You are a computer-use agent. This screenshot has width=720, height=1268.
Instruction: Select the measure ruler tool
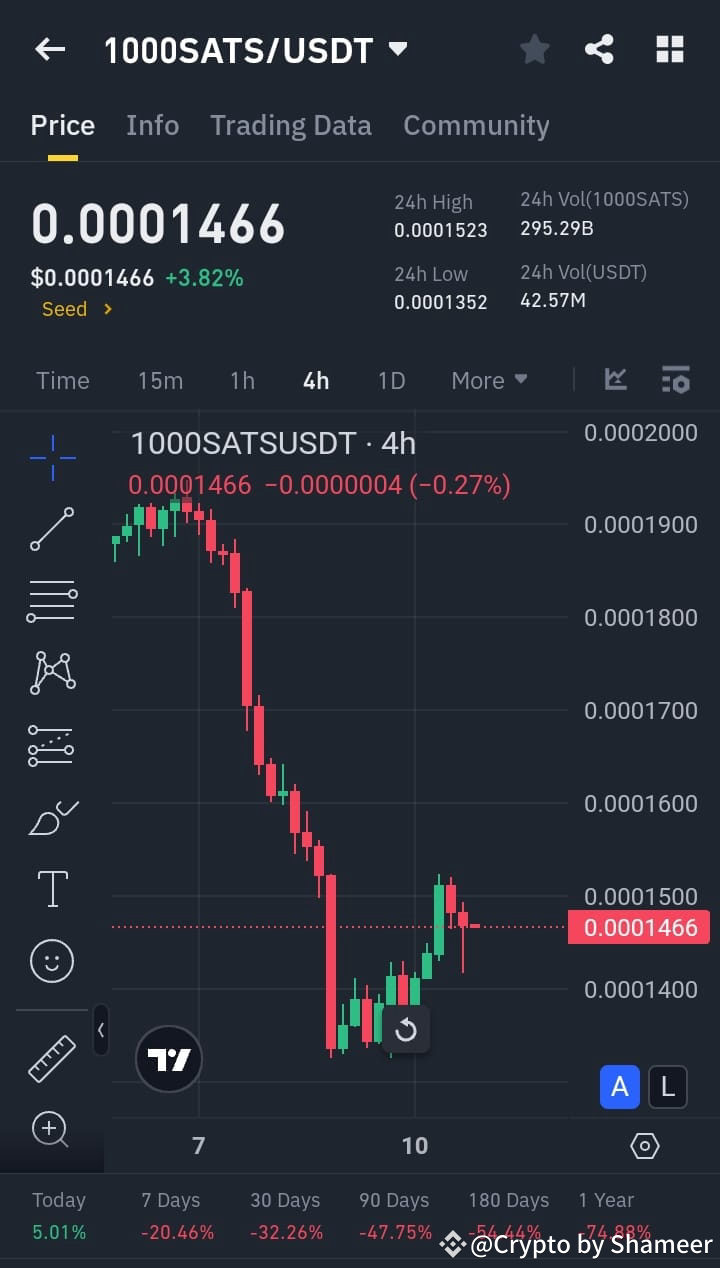[x=51, y=1060]
